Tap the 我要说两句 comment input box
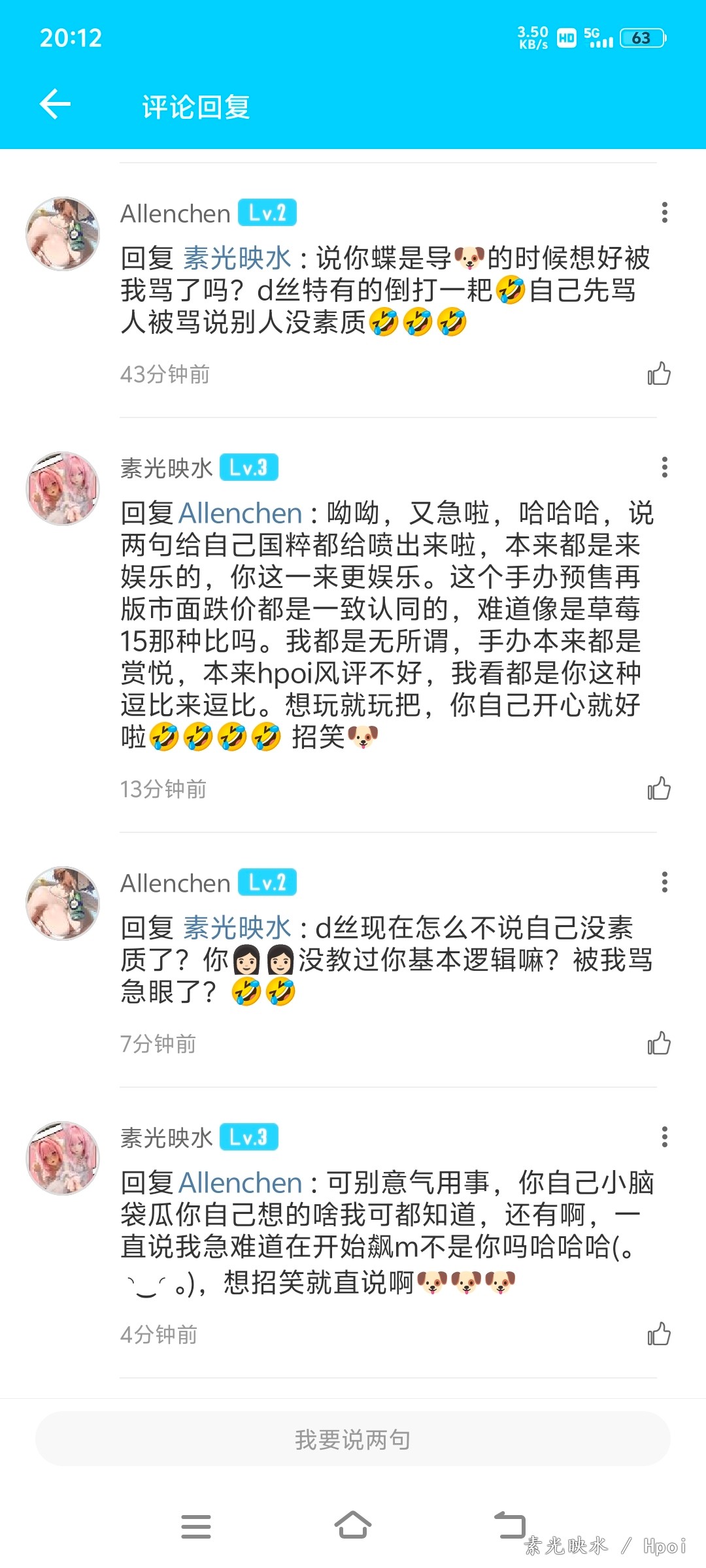706x1568 pixels. tap(353, 1439)
